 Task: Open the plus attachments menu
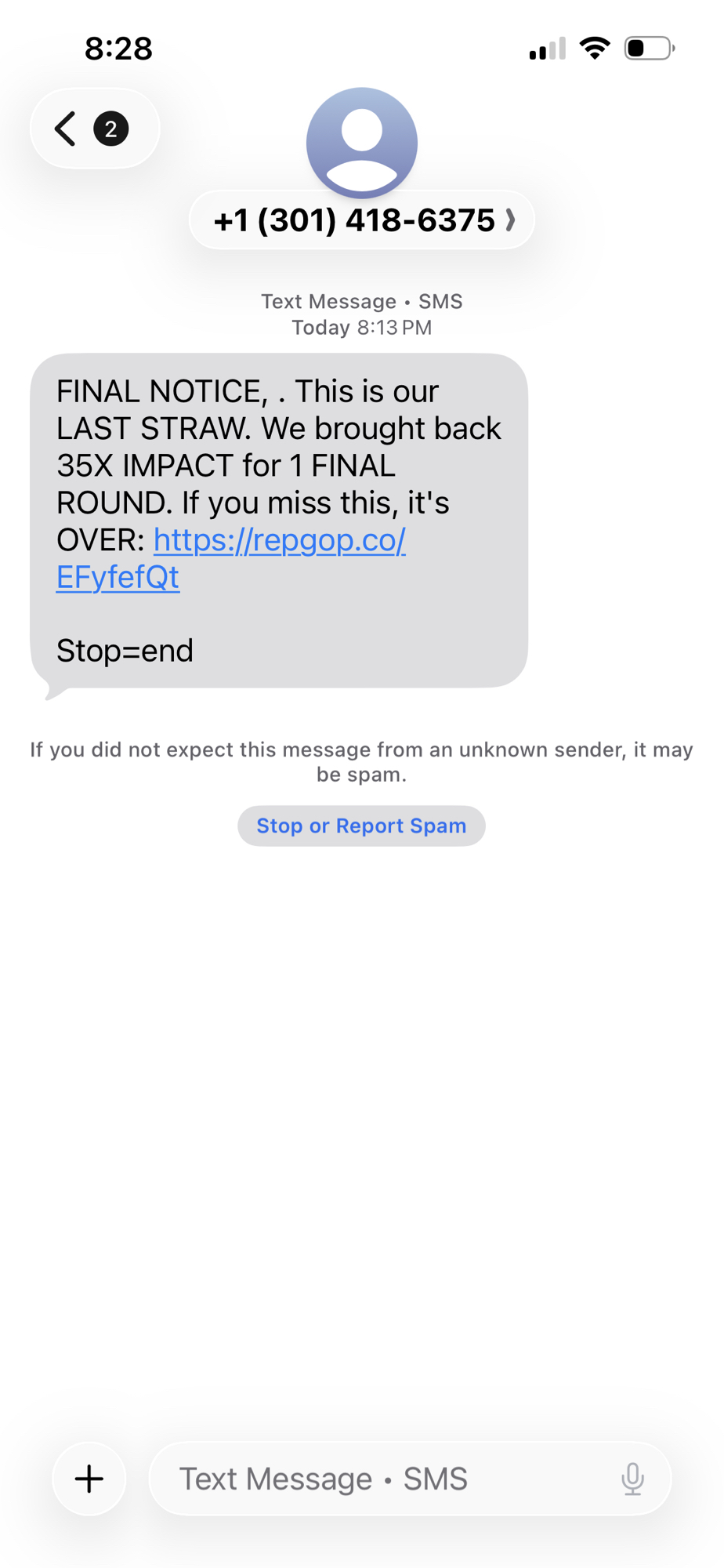(89, 1479)
